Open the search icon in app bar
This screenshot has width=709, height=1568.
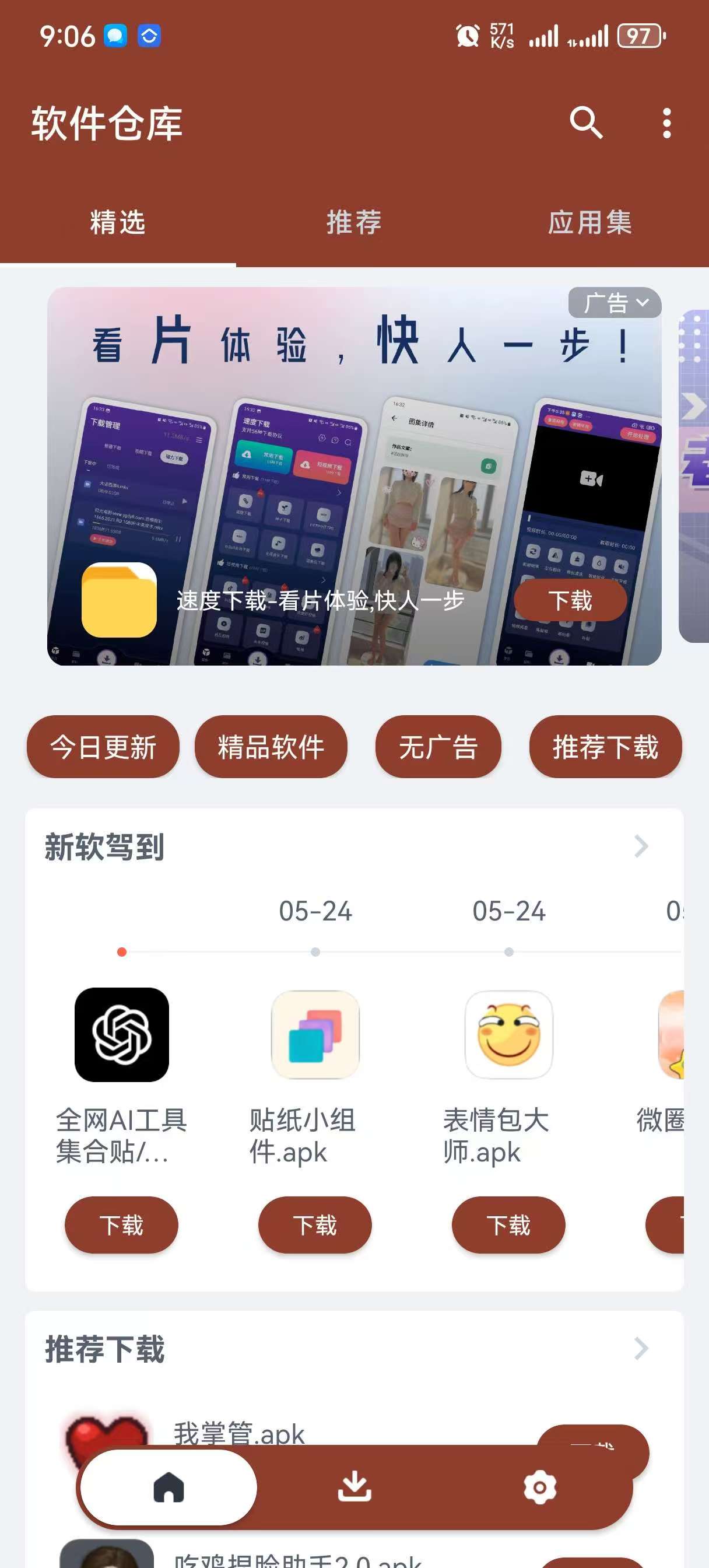click(x=585, y=123)
